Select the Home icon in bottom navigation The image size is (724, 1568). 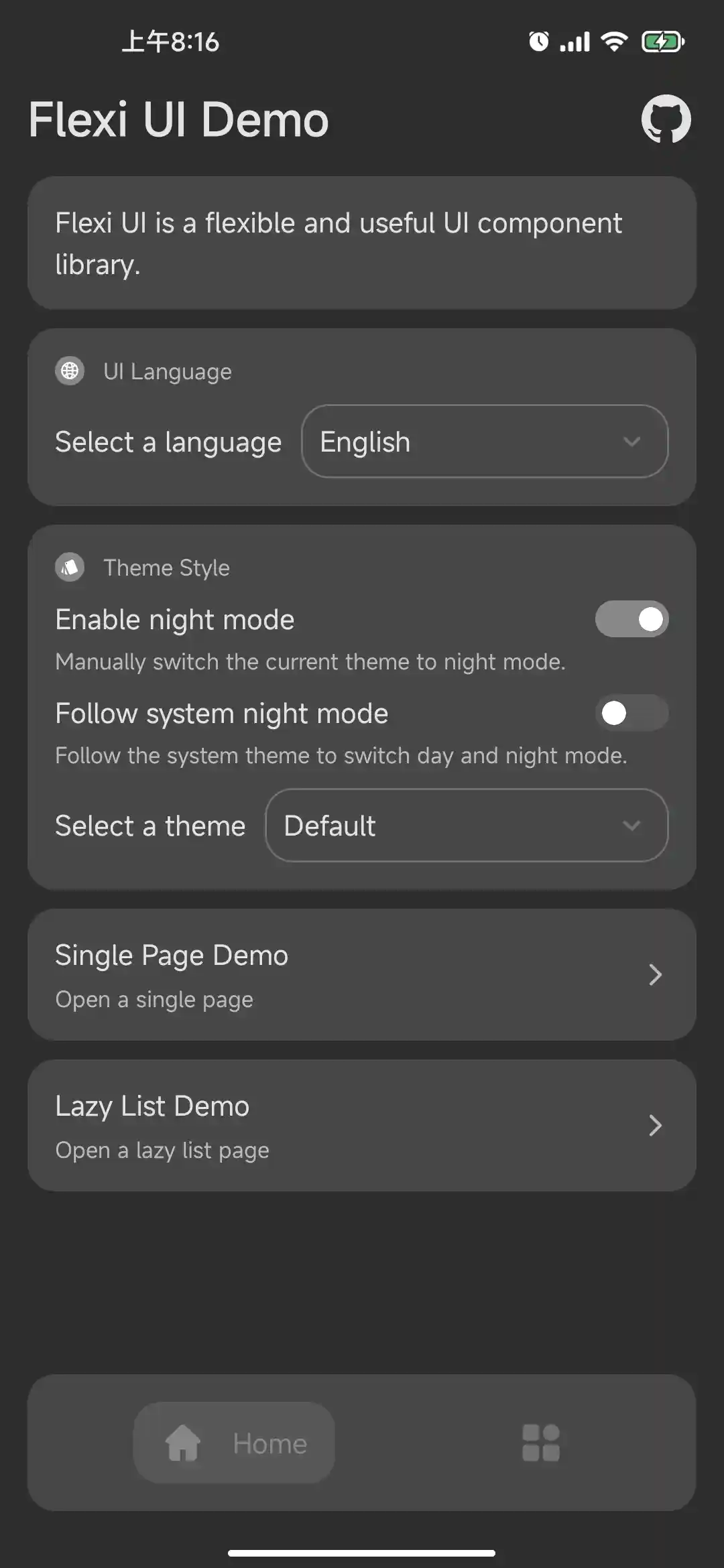tap(182, 1443)
